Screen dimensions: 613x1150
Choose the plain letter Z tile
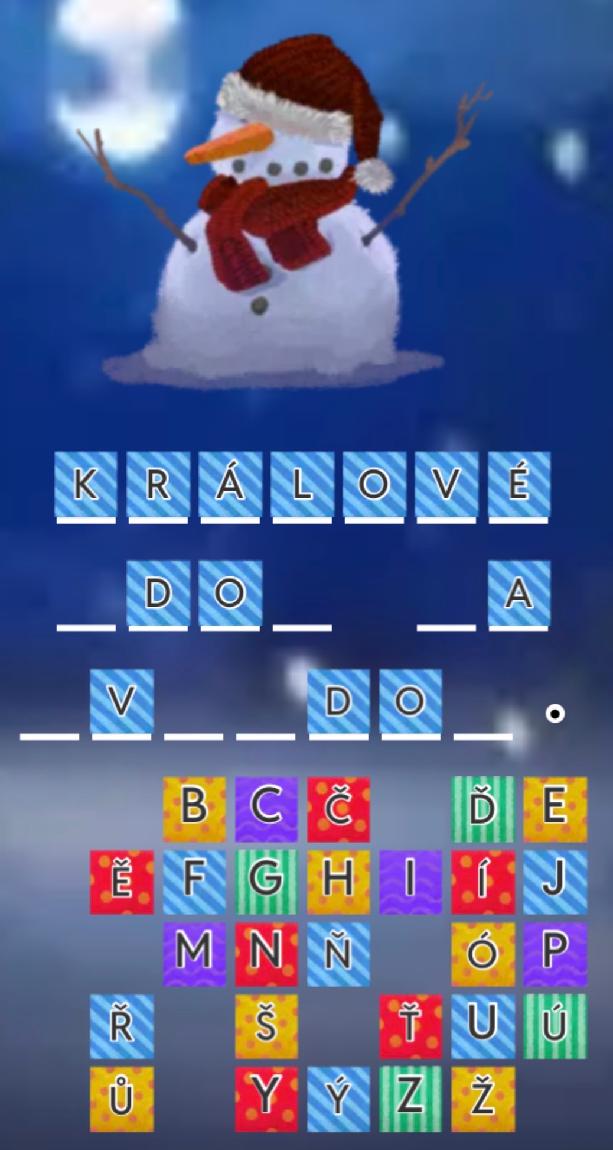(x=410, y=1098)
